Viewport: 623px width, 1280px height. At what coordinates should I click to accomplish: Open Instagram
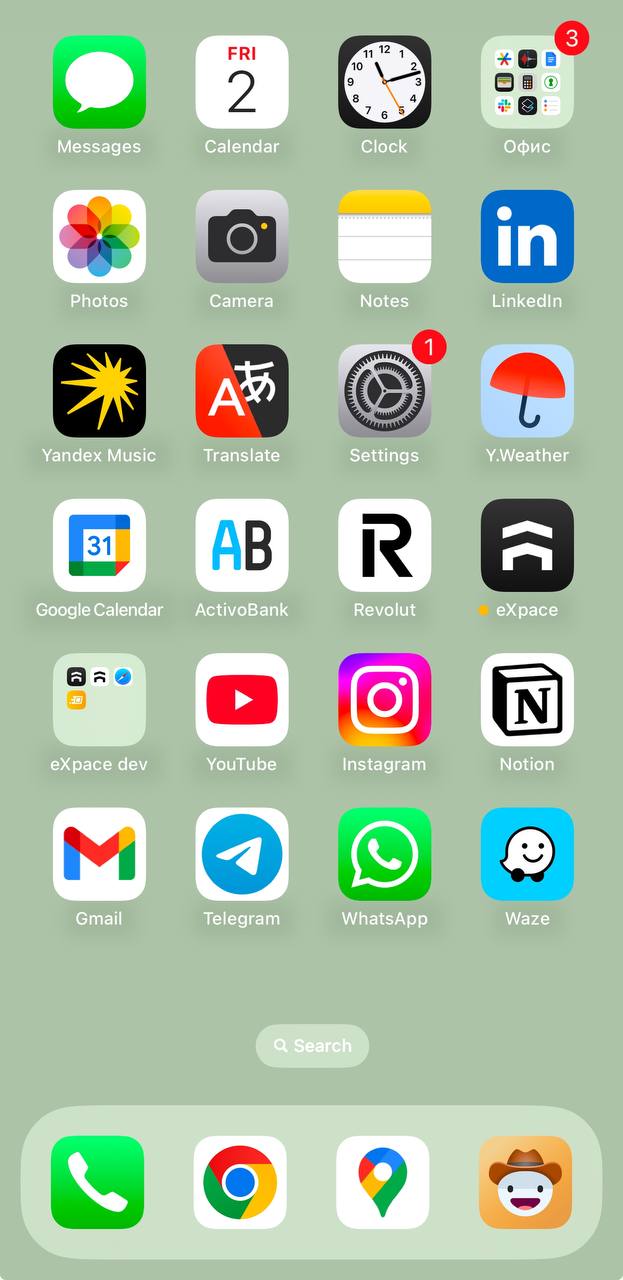384,700
